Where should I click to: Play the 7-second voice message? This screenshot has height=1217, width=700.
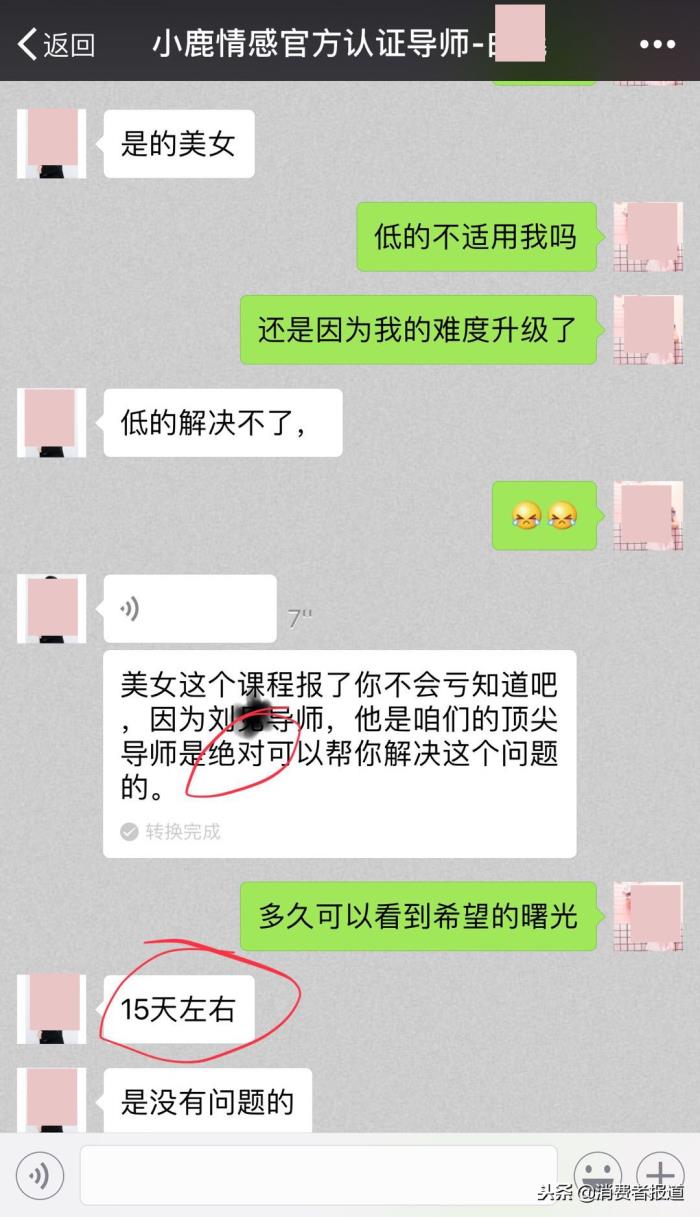click(x=190, y=608)
